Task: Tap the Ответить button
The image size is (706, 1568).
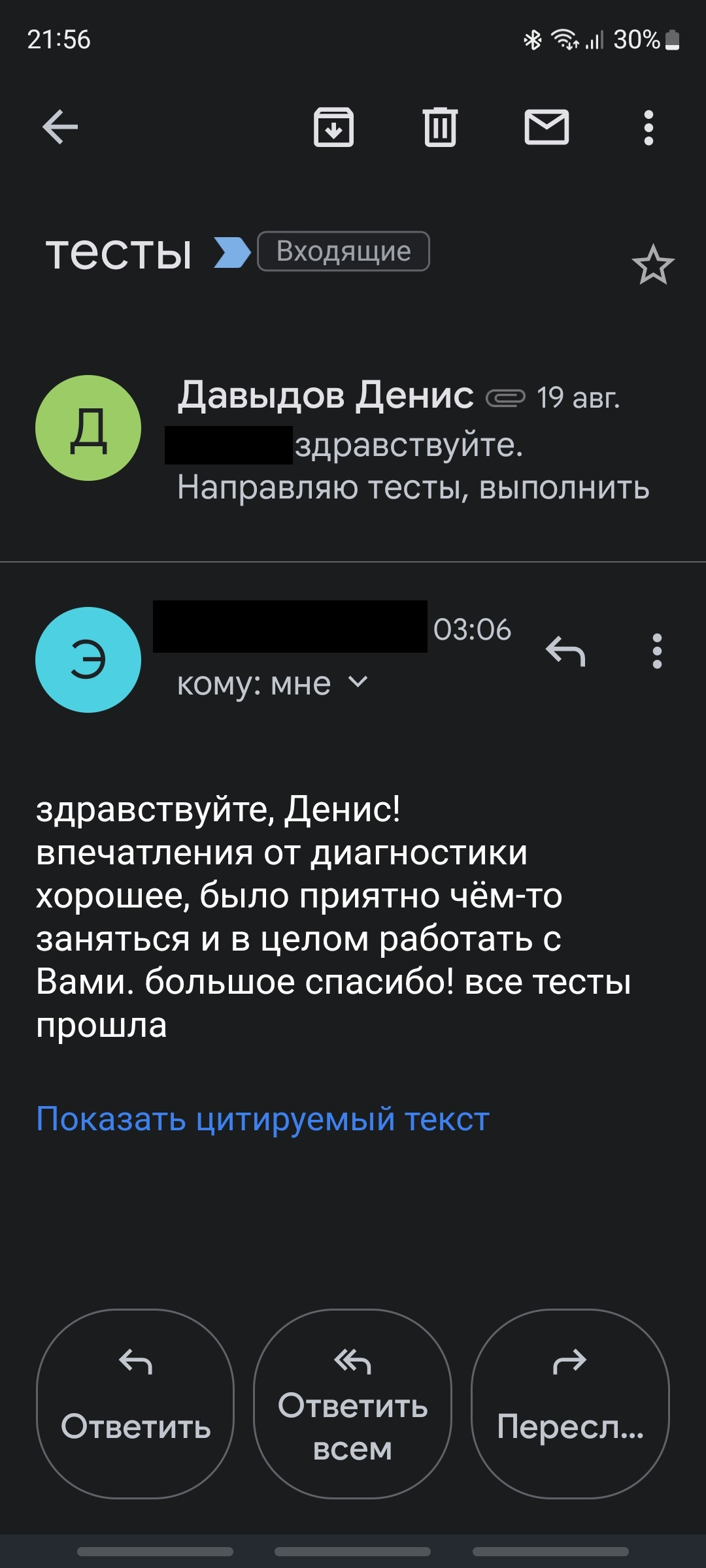Action: click(135, 1404)
